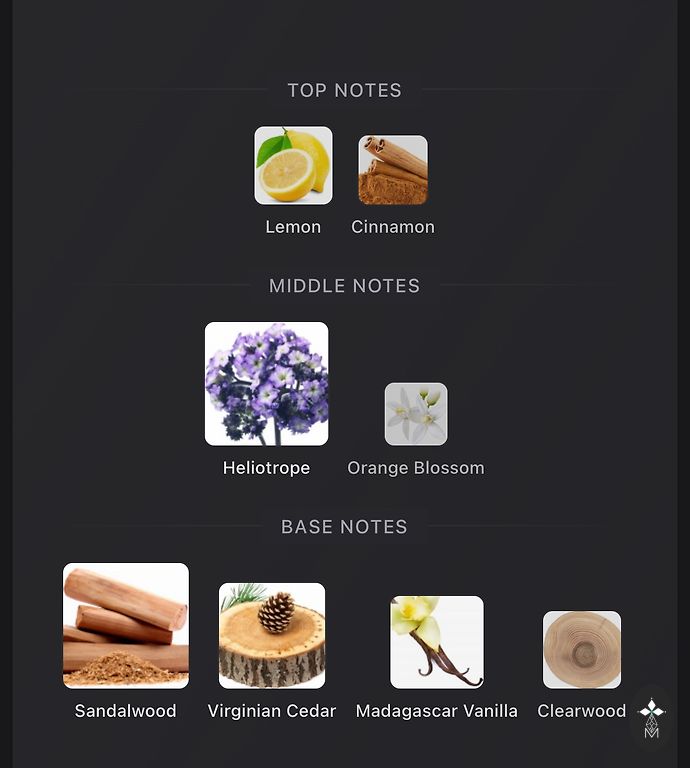690x768 pixels.
Task: Open the Sandalwood base note
Action: (126, 626)
